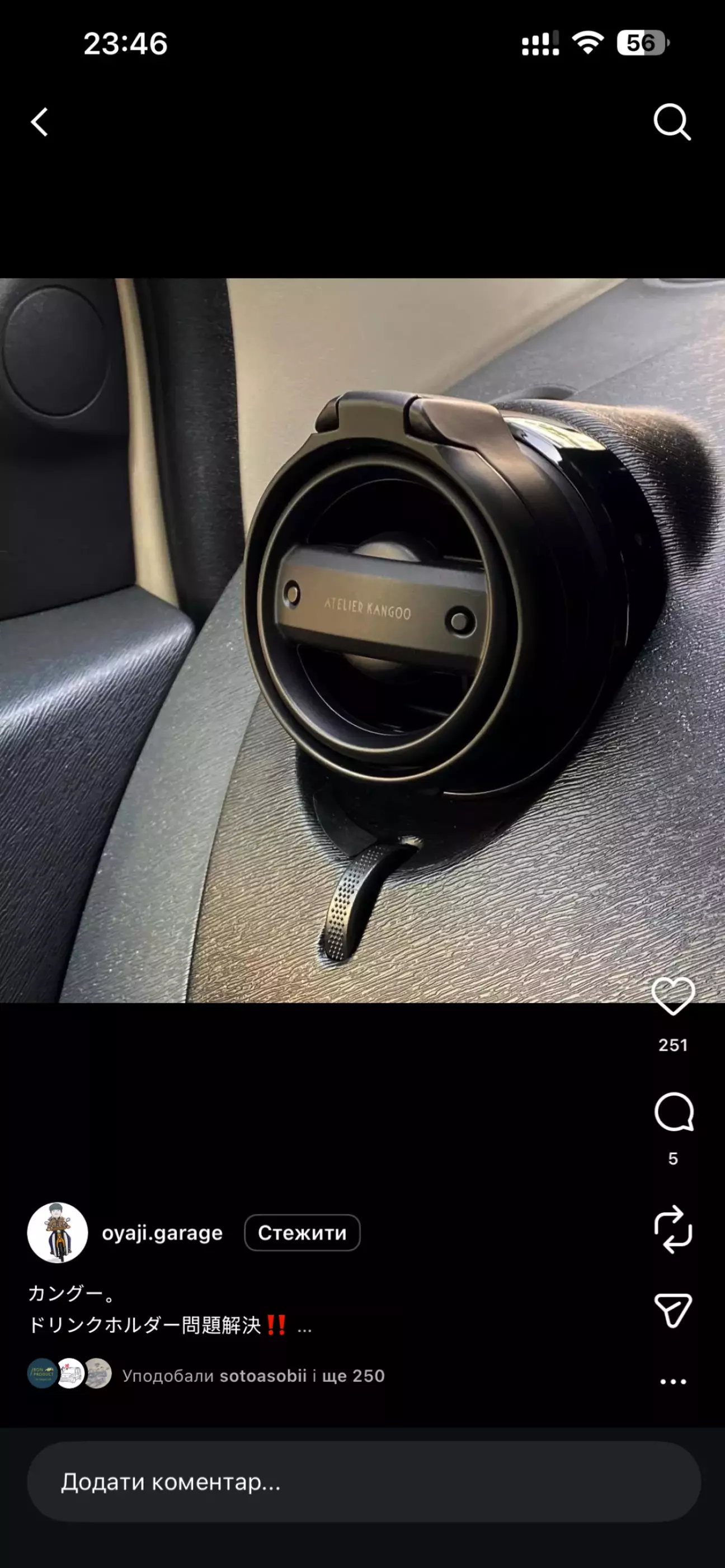The image size is (725, 1568).
Task: Follow oyaji.garage with the Стежити button
Action: [x=302, y=1232]
